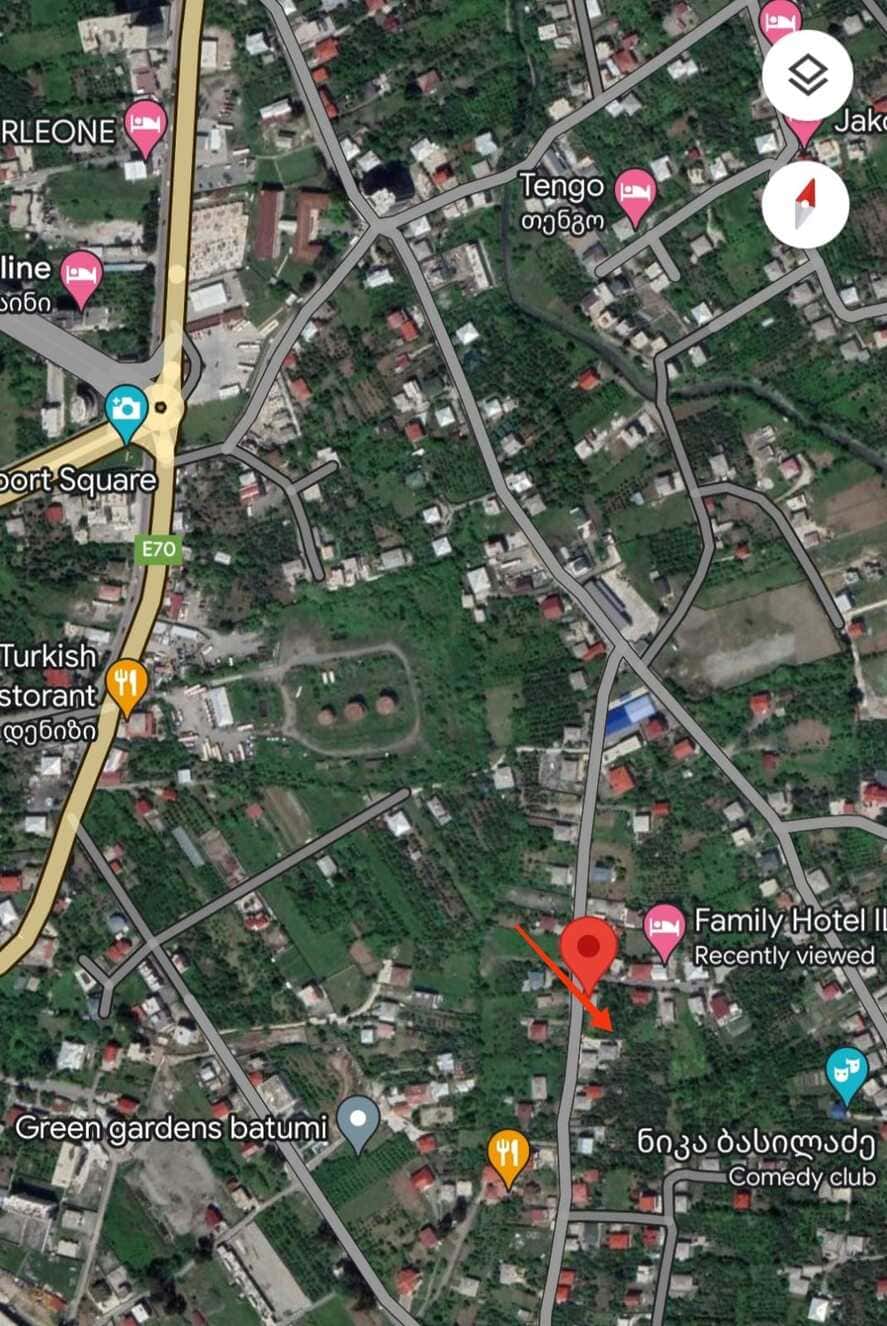The width and height of the screenshot is (887, 1326).
Task: Open the Airport Square photo pin
Action: 127,409
